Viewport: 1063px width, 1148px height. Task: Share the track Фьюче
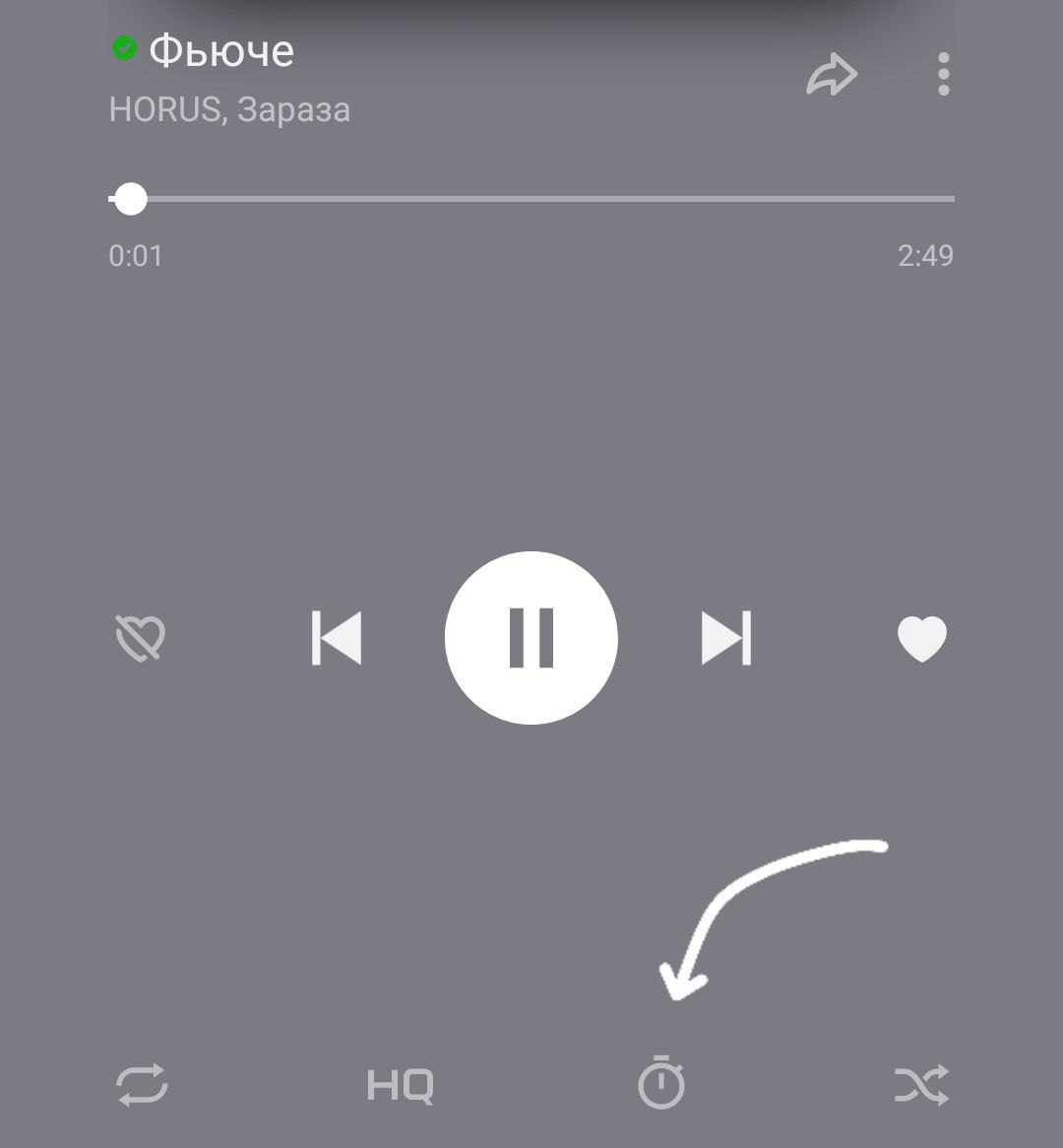click(832, 75)
